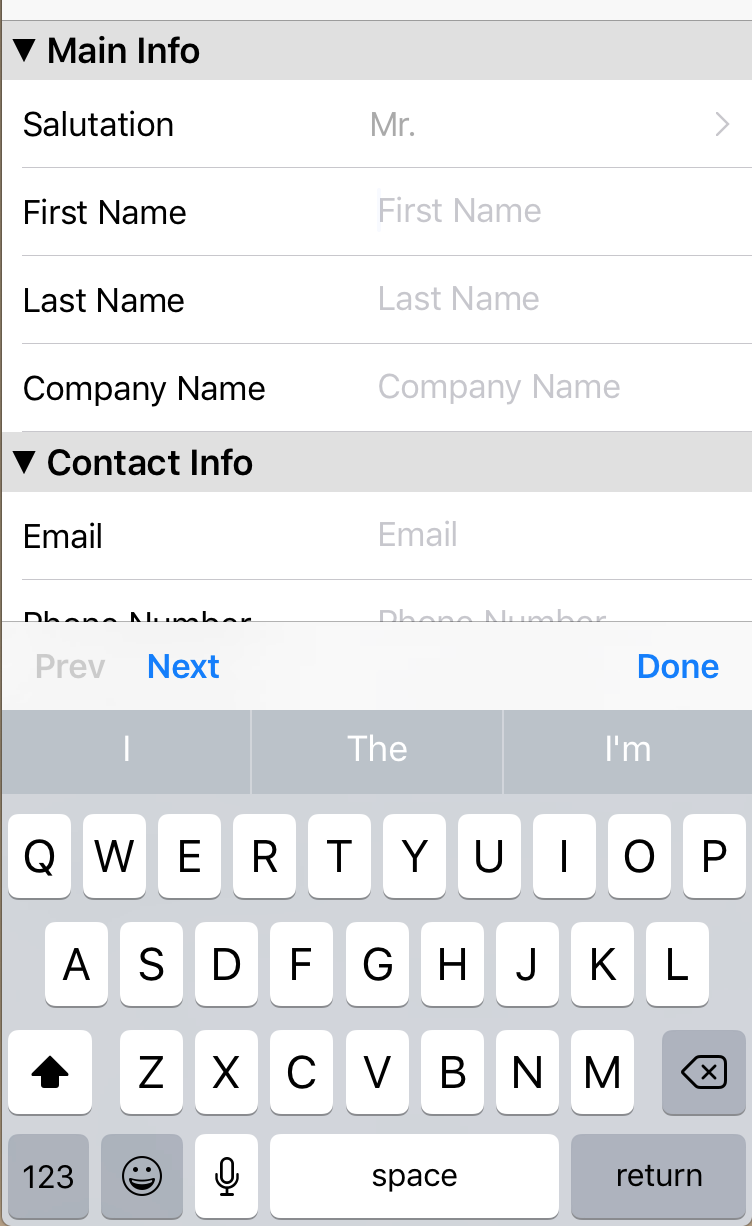The image size is (752, 1226).
Task: Insert the suggestion "The"
Action: coord(377,750)
